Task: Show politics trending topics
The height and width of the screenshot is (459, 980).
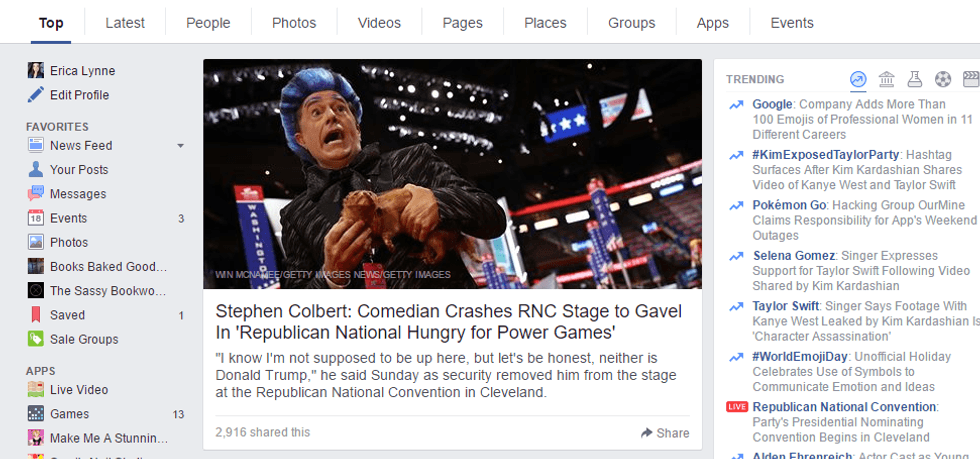Action: [x=886, y=79]
